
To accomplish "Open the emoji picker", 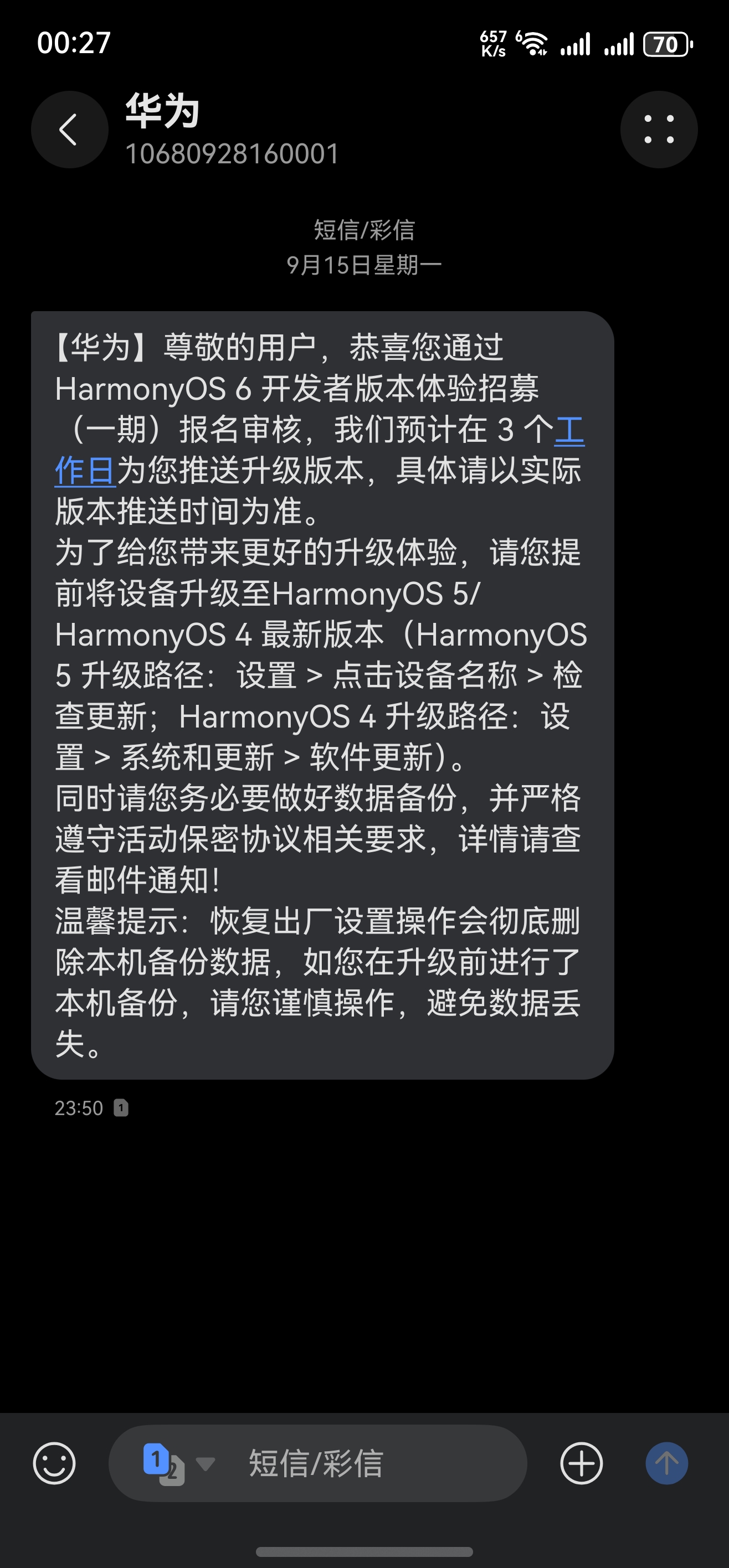I will coord(54,1463).
